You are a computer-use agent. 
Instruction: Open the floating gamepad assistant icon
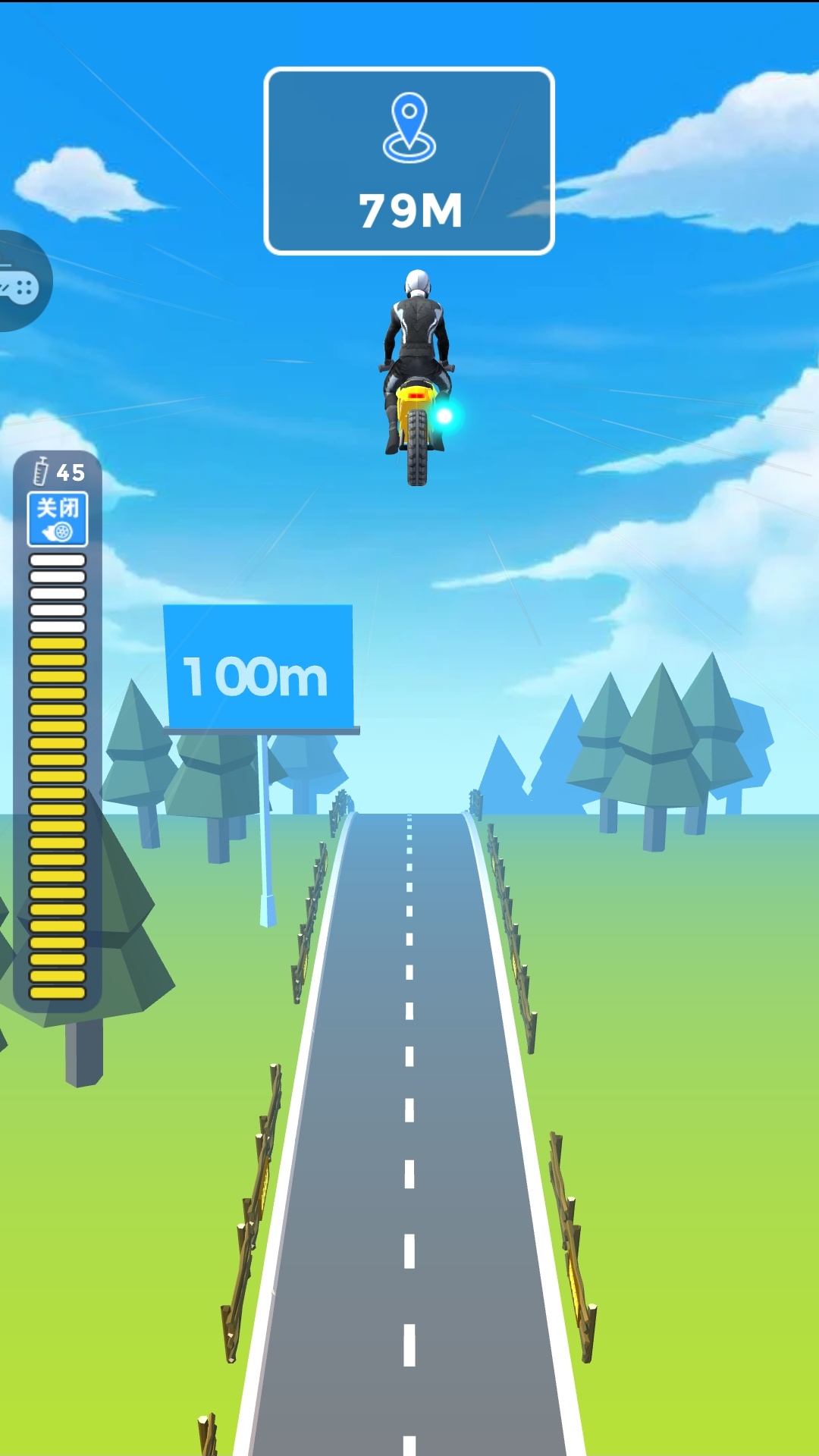pos(21,282)
